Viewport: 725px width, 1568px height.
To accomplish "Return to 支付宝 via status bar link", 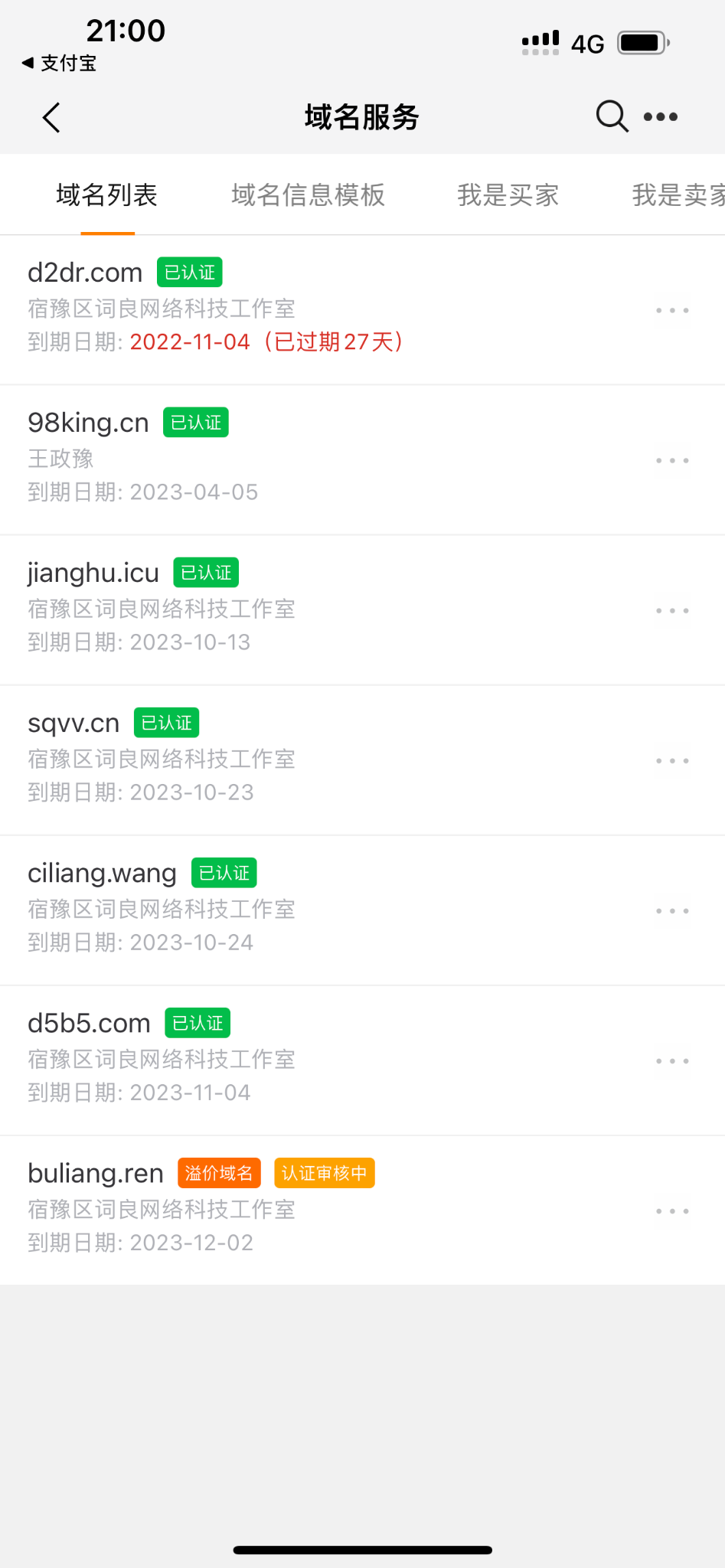I will pos(60,64).
